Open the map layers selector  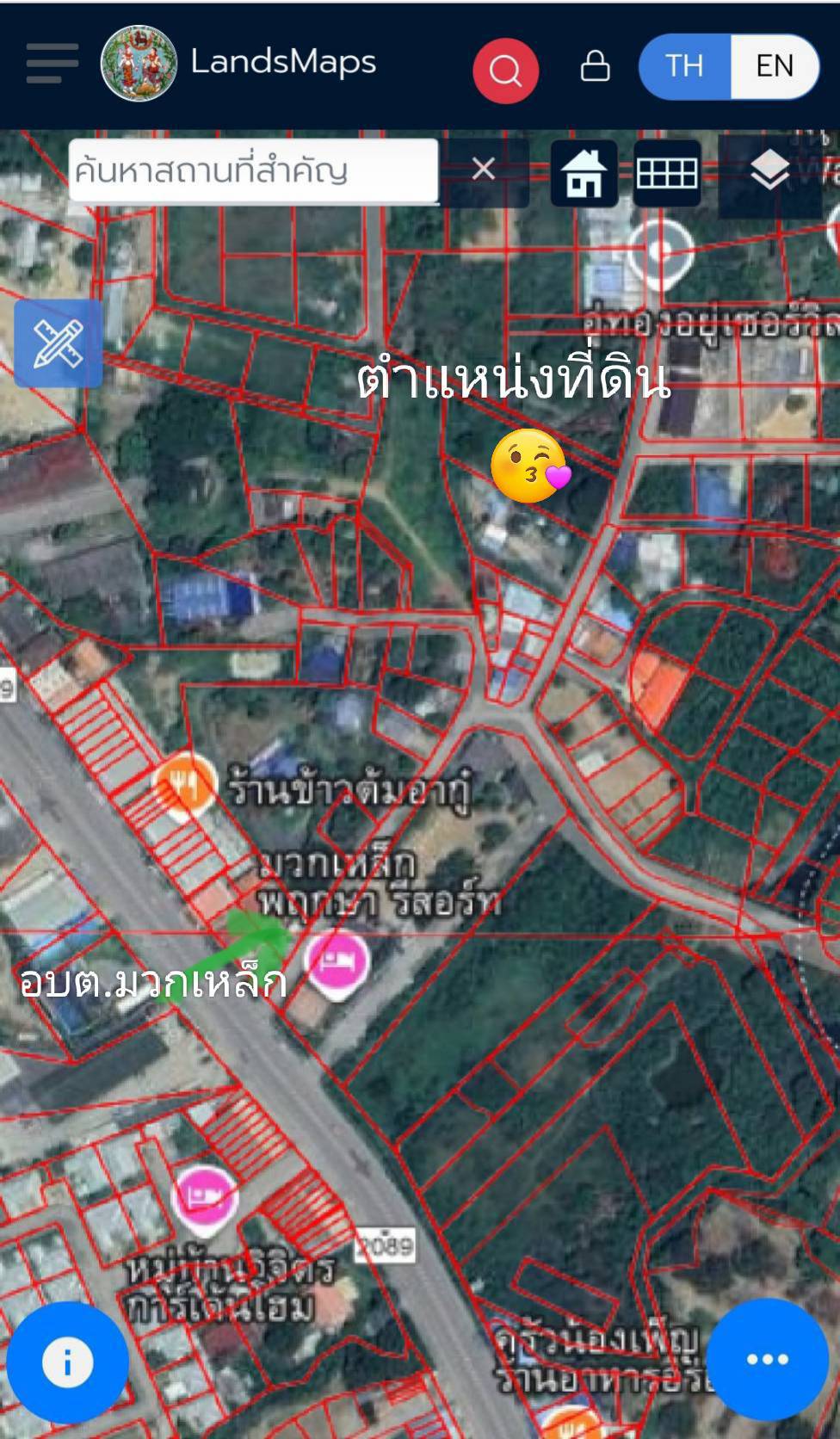click(x=769, y=170)
